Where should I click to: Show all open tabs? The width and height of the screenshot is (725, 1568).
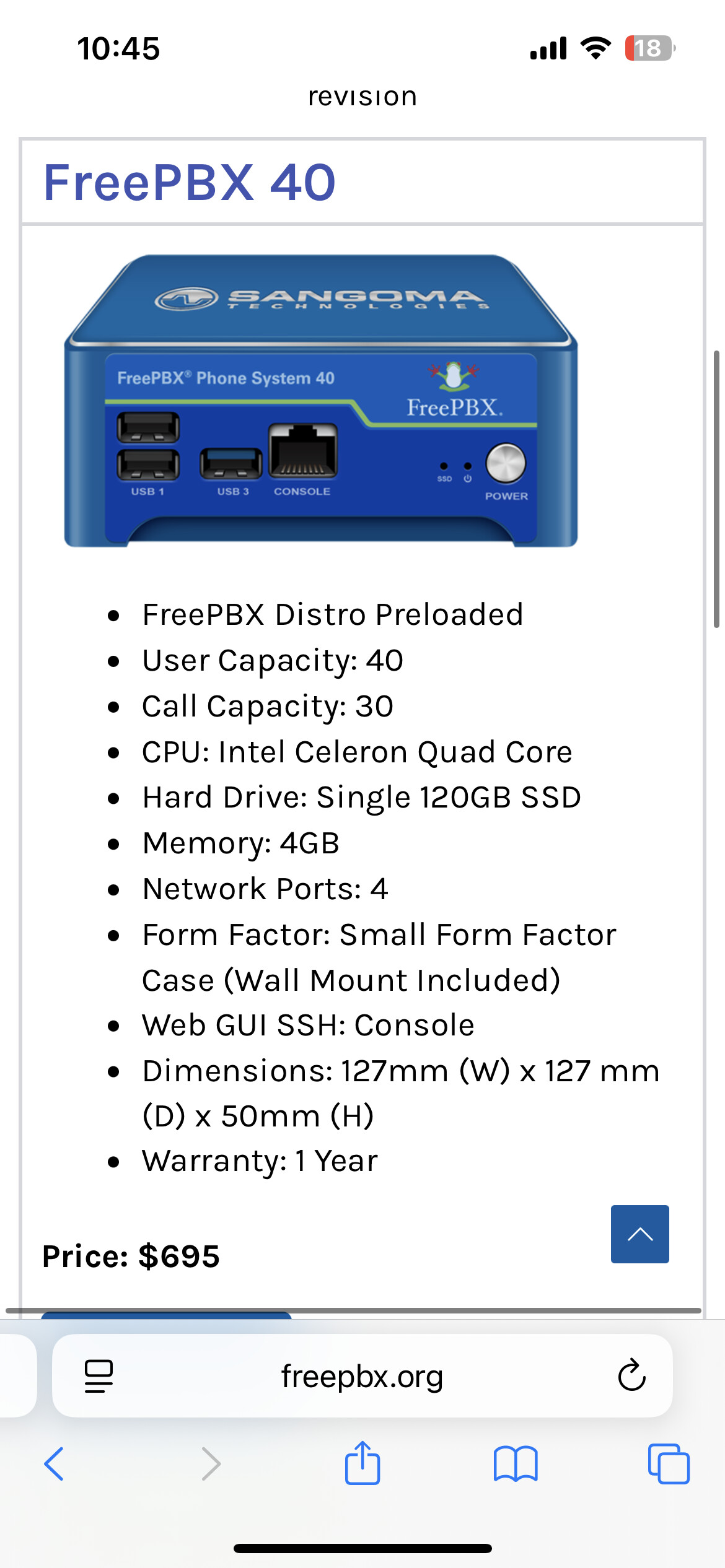[668, 1464]
